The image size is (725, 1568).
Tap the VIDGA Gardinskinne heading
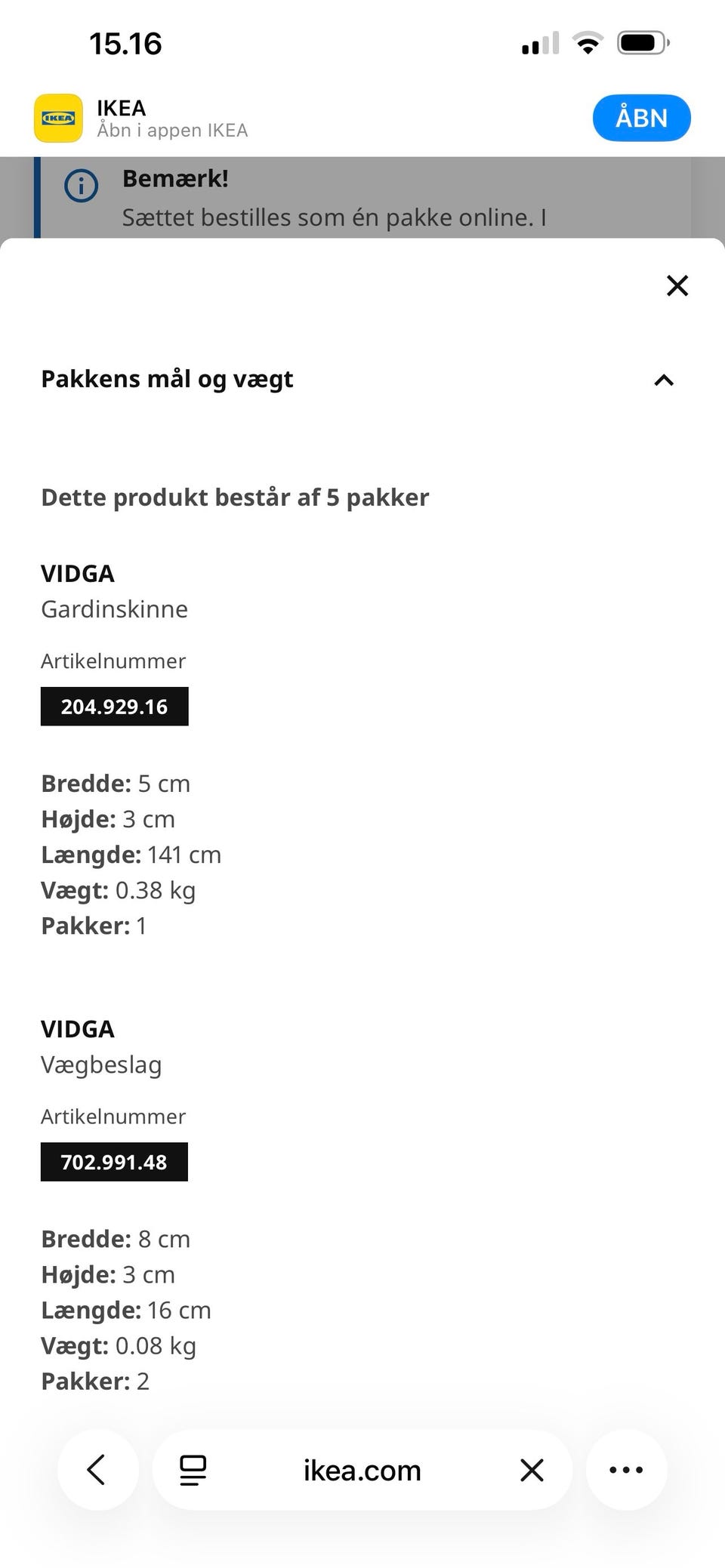click(x=78, y=574)
